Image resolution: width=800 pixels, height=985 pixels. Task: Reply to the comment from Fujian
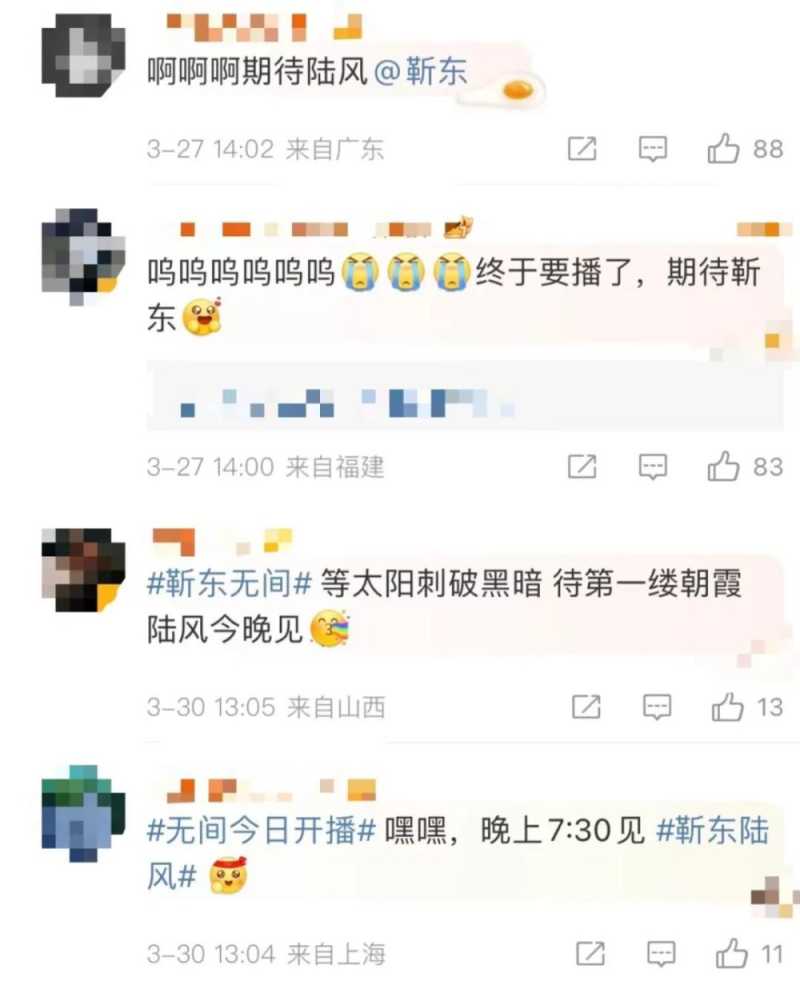pos(652,466)
